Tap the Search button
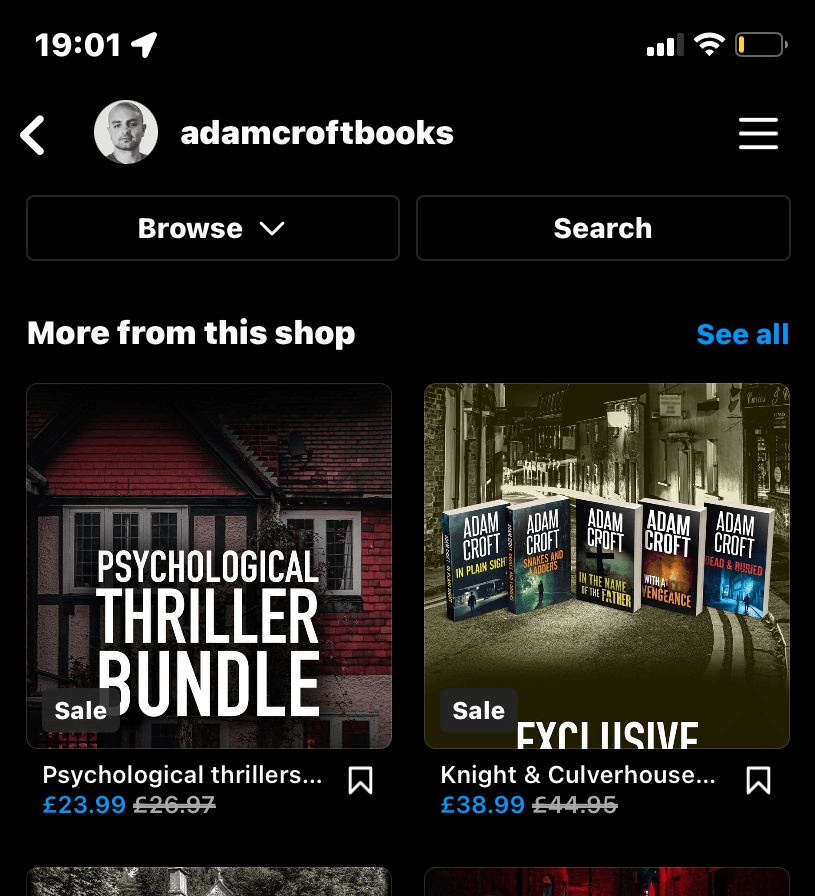 pyautogui.click(x=603, y=228)
